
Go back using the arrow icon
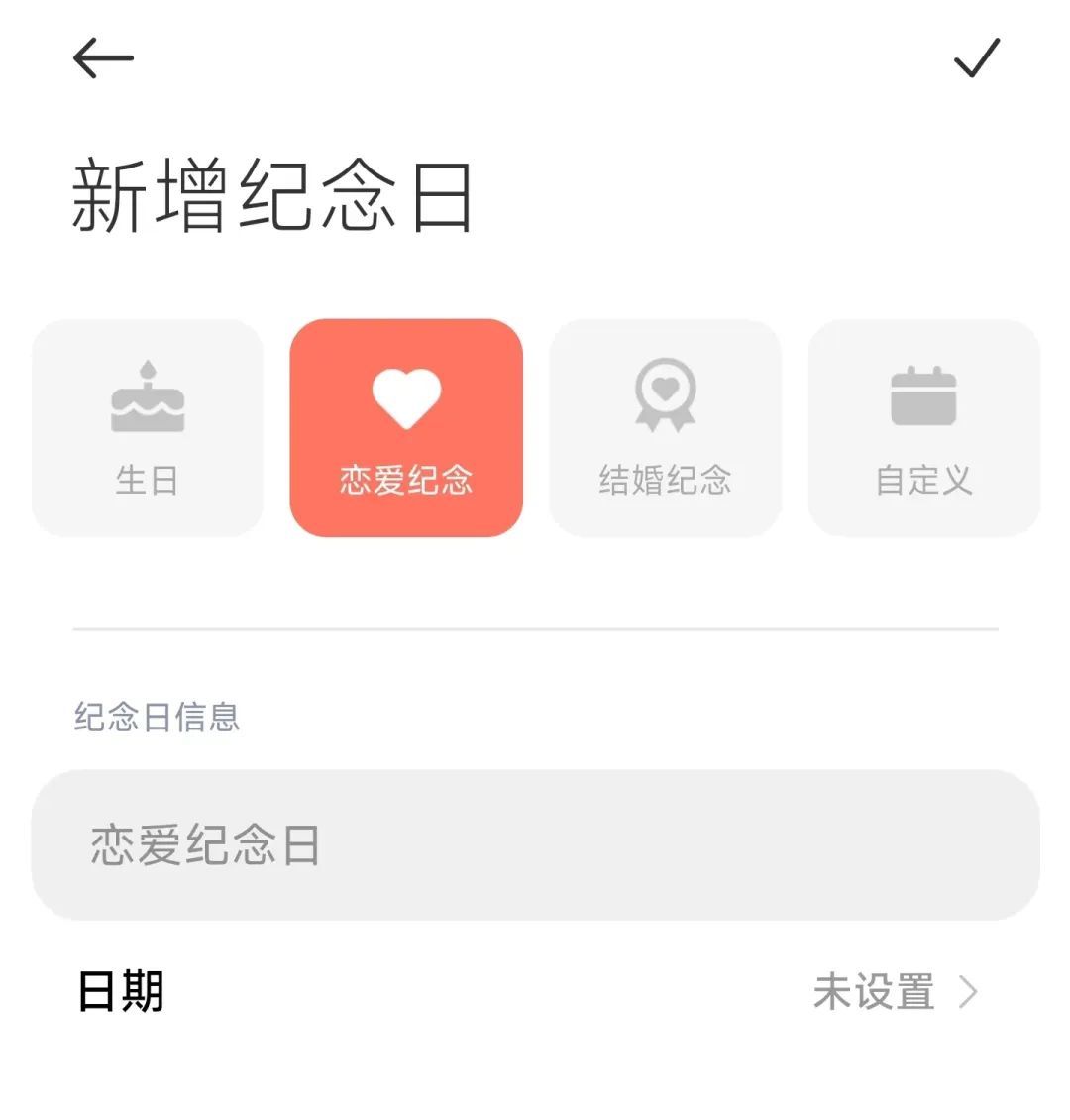click(x=103, y=58)
